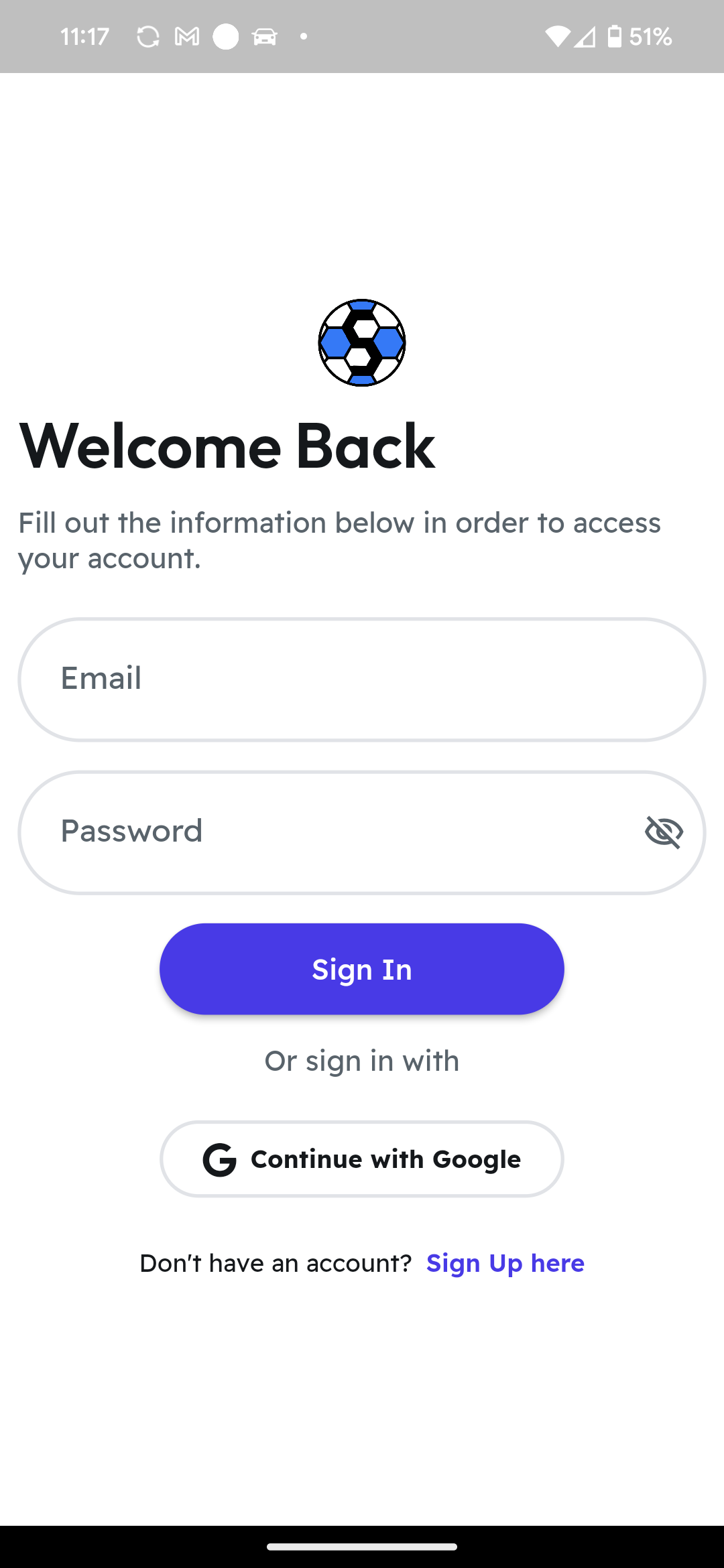
Task: Tap the Sign In button
Action: point(362,969)
